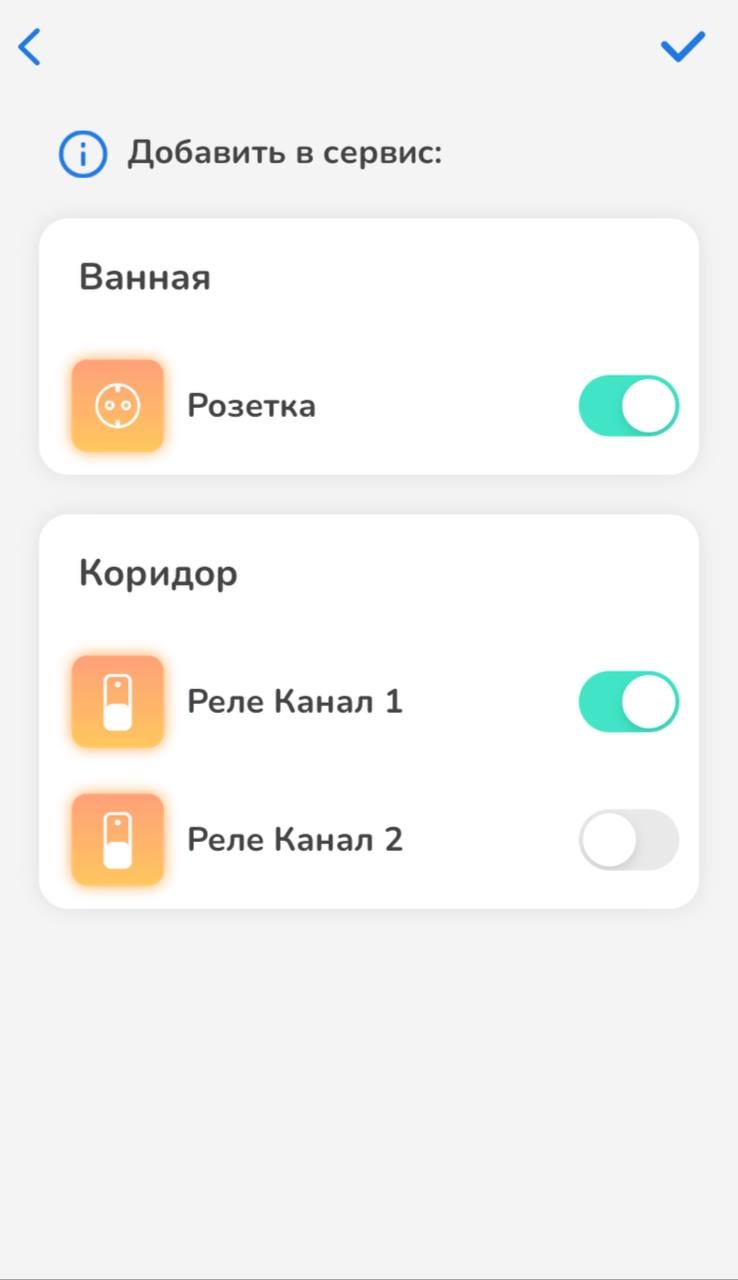Open the info icon beside Добавить в сервис
The image size is (738, 1280).
82,154
